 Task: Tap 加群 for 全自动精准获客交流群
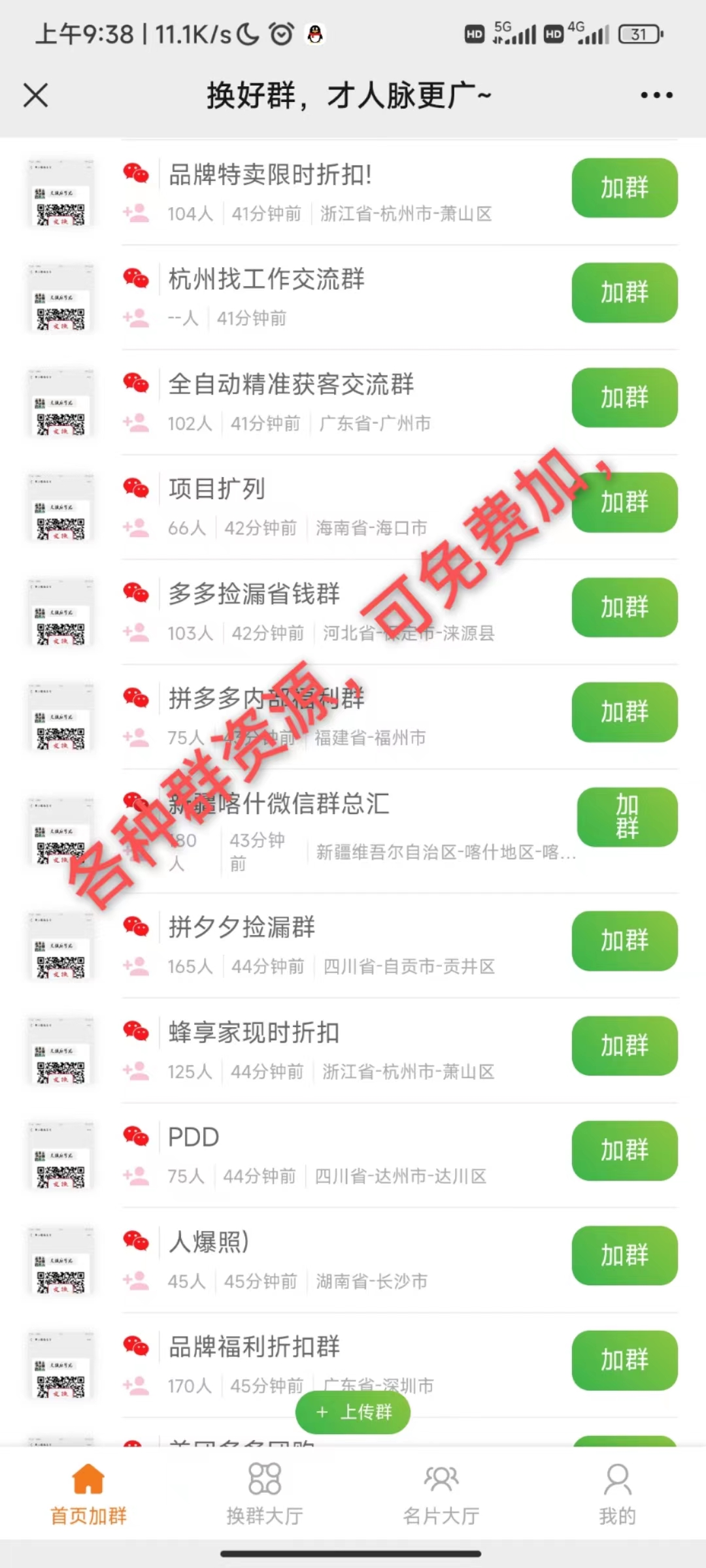click(x=624, y=397)
